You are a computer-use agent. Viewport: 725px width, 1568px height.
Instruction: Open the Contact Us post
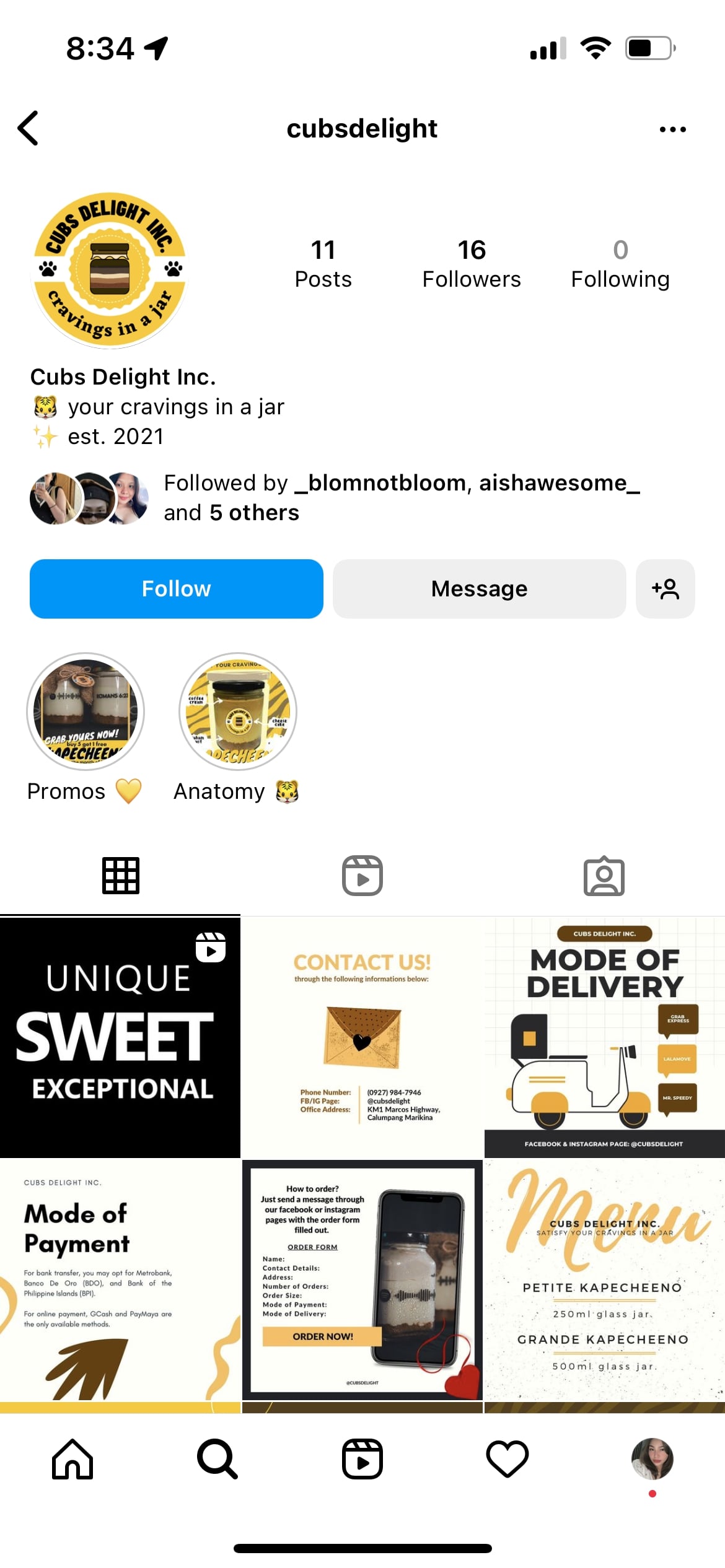pos(362,1037)
